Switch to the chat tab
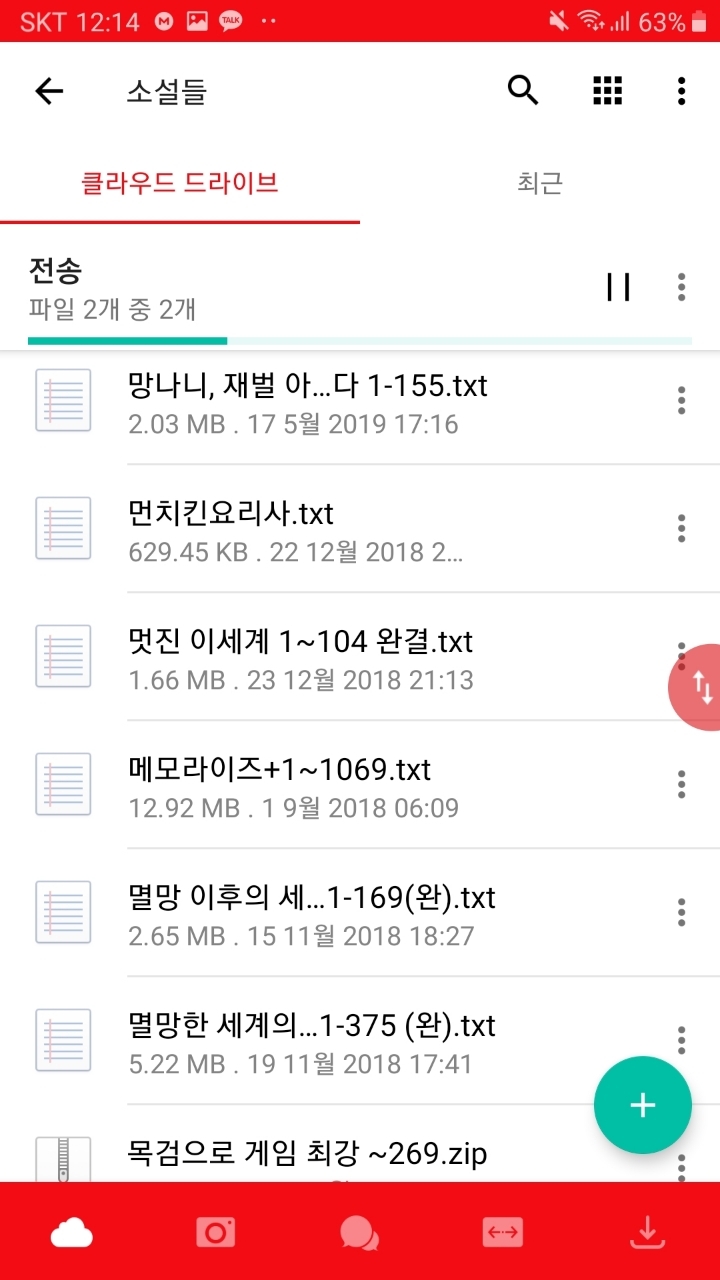The width and height of the screenshot is (720, 1280). (359, 1233)
